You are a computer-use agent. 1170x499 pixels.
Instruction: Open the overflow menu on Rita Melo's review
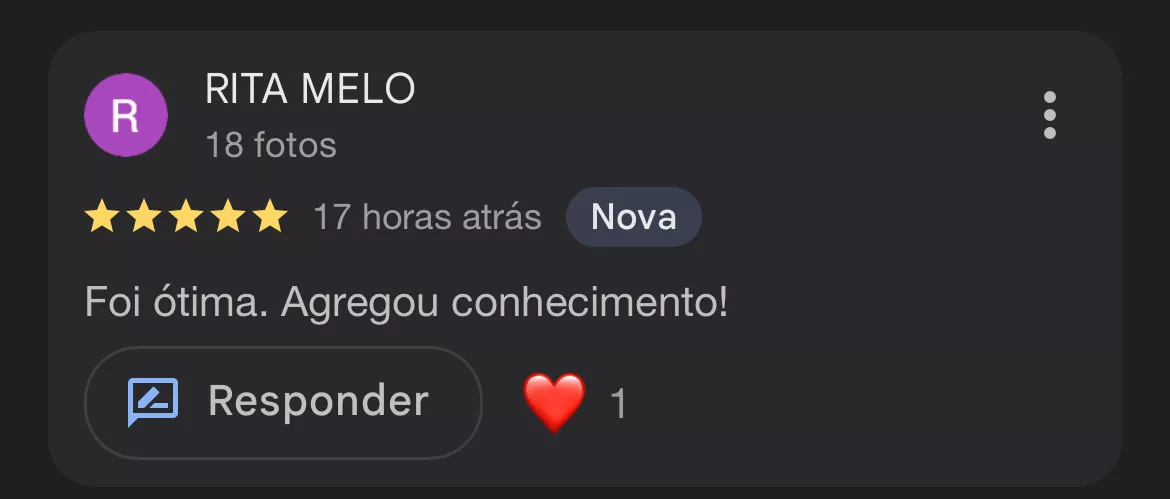click(x=1049, y=115)
